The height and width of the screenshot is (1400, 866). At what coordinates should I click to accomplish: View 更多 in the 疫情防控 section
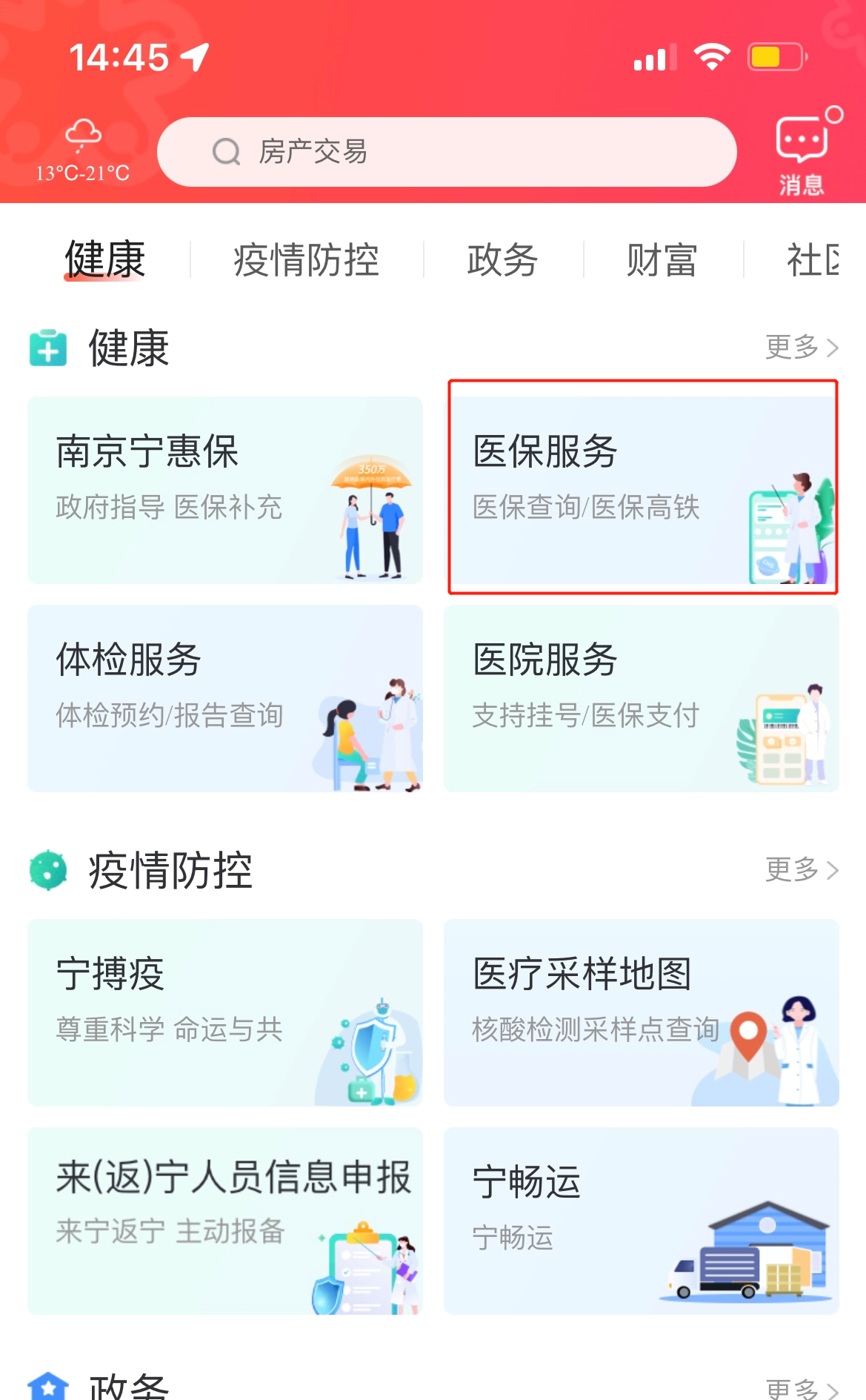pyautogui.click(x=801, y=869)
